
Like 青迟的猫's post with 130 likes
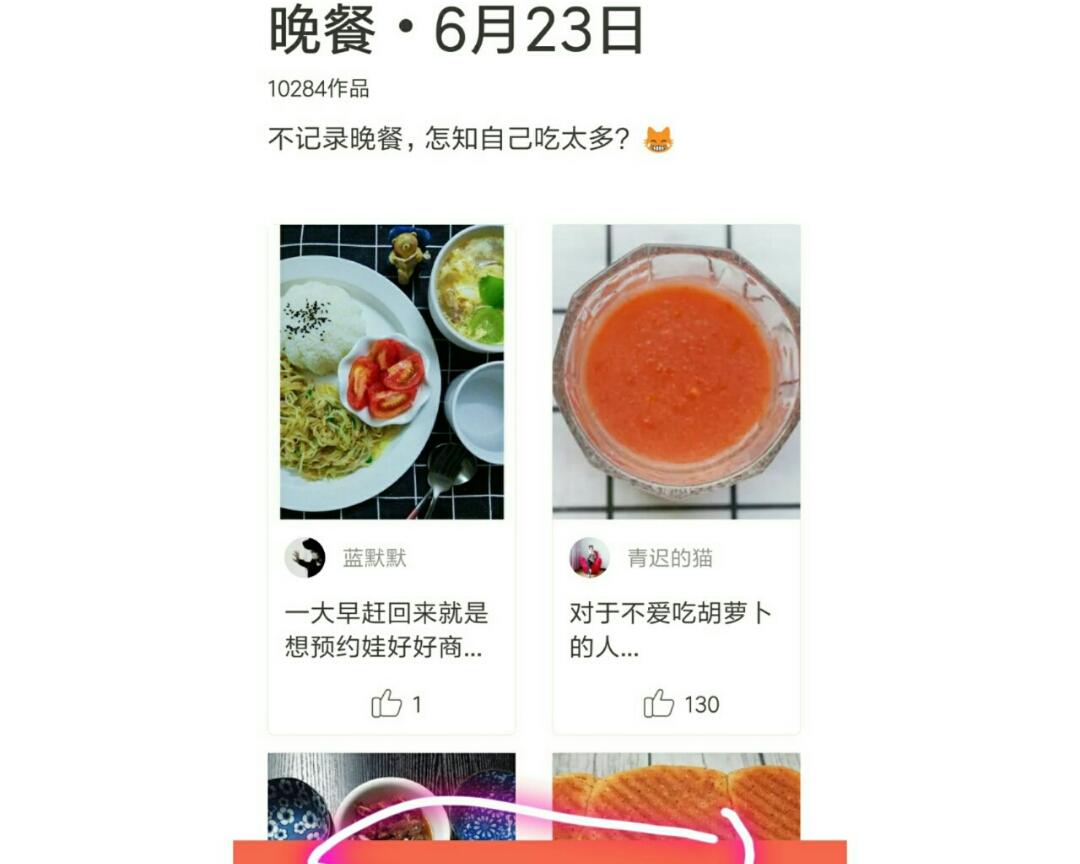click(x=658, y=703)
